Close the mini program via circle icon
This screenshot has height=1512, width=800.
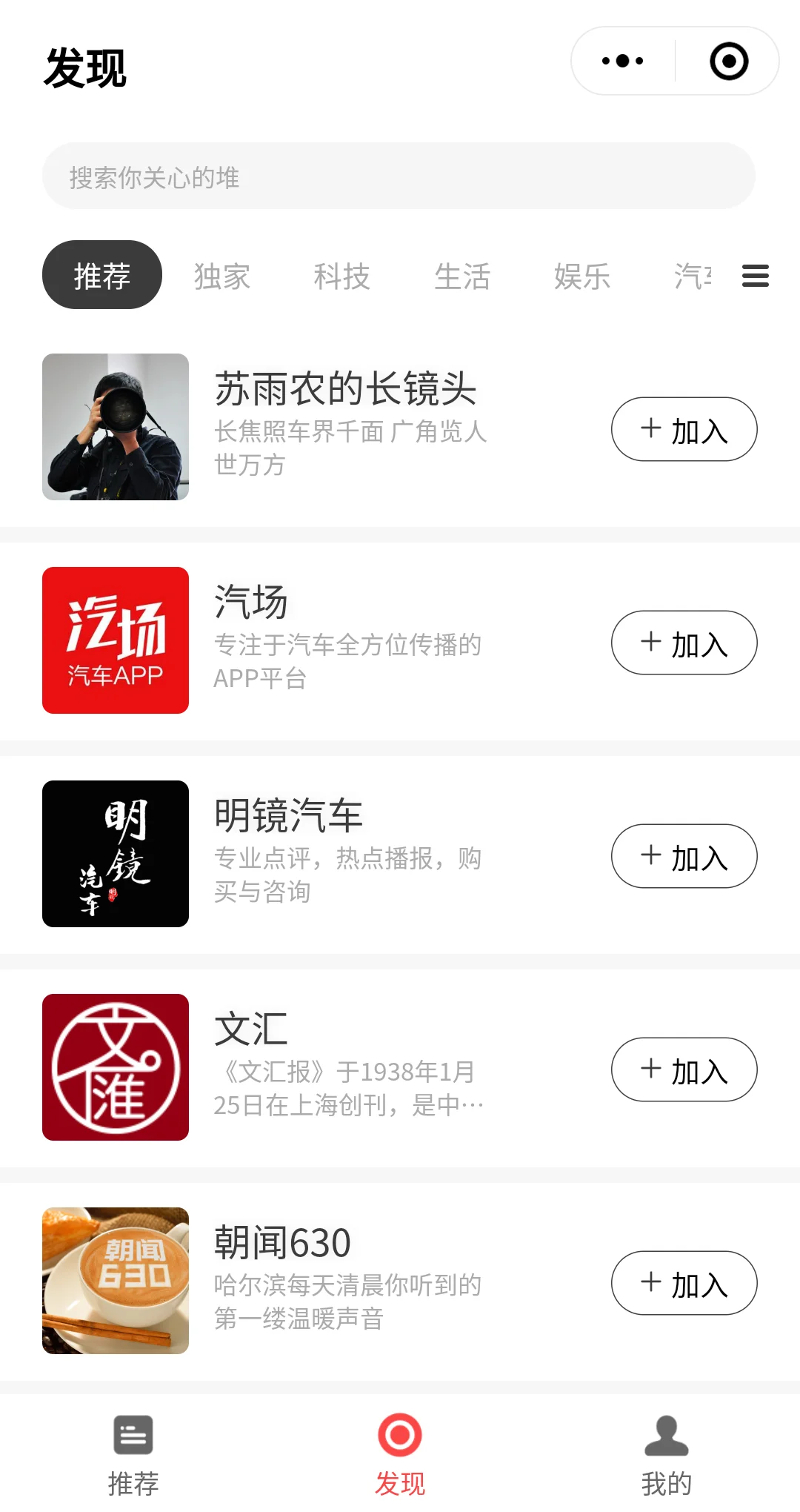click(x=729, y=61)
